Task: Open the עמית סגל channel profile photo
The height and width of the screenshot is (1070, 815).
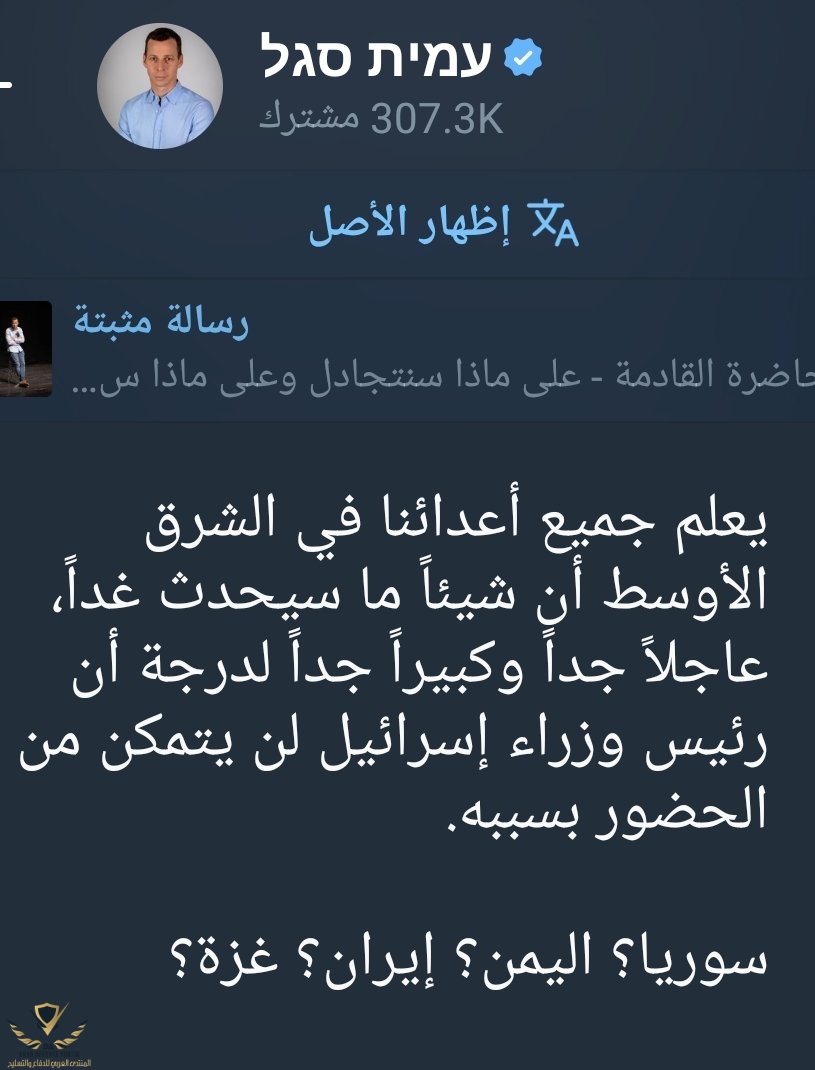Action: tap(160, 87)
